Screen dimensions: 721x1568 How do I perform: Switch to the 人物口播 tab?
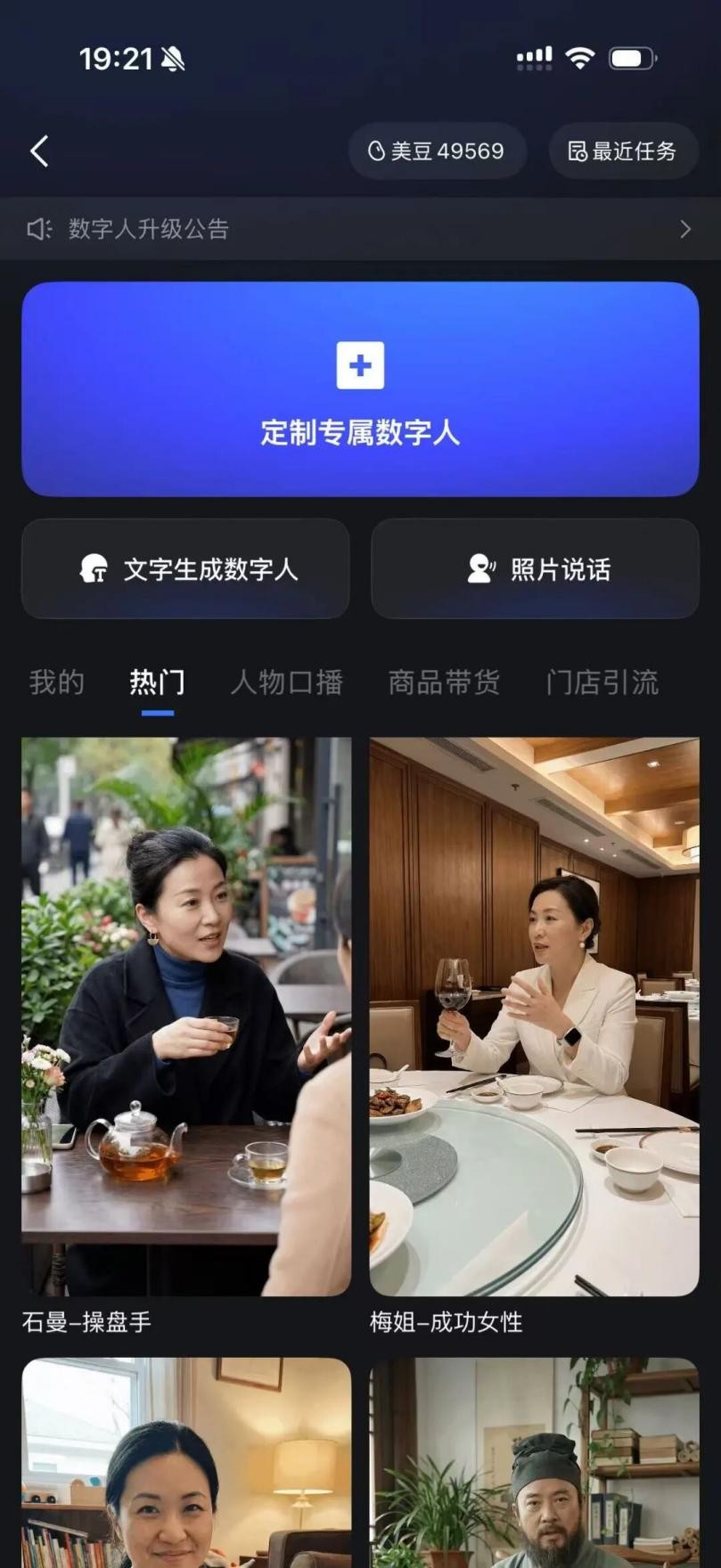tap(286, 682)
